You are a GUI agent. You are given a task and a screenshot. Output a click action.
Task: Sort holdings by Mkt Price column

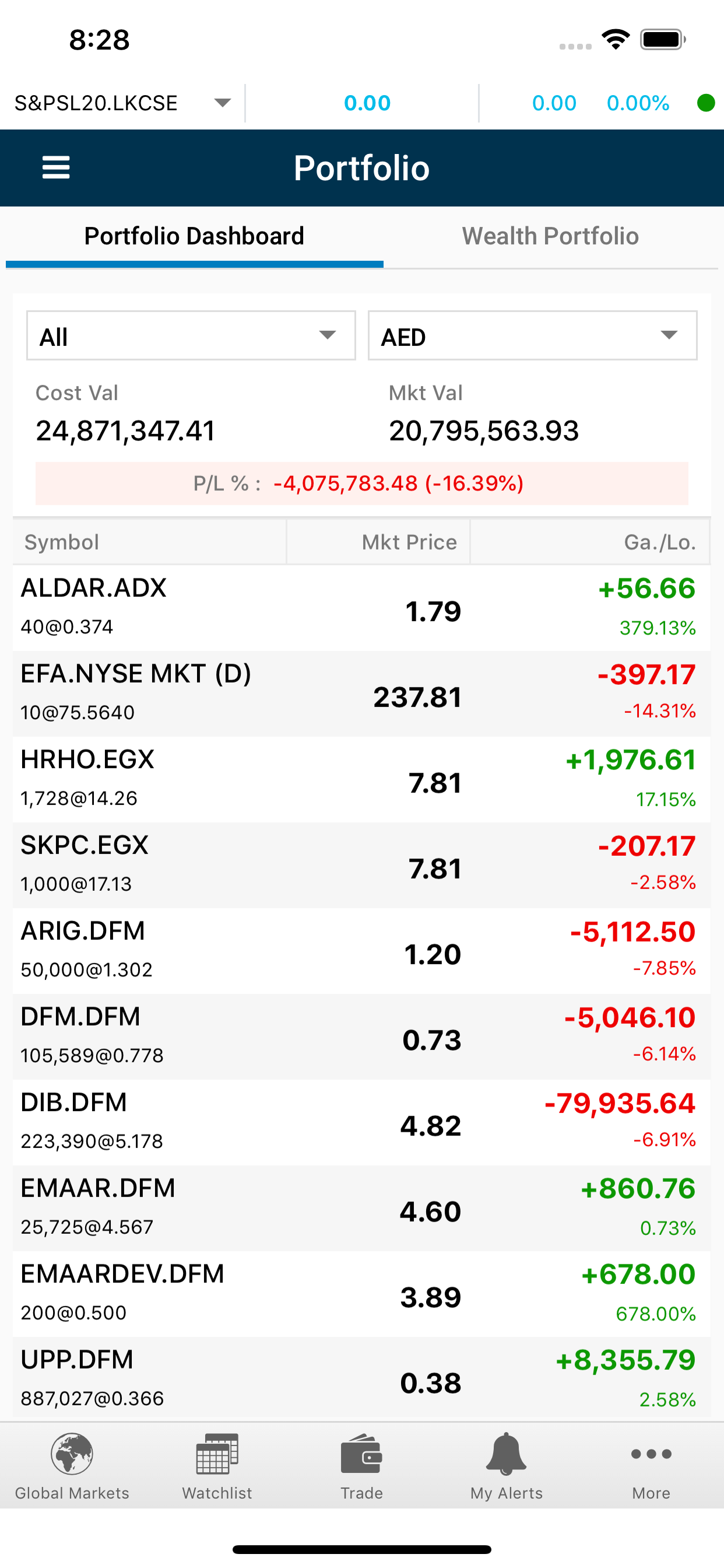409,541
